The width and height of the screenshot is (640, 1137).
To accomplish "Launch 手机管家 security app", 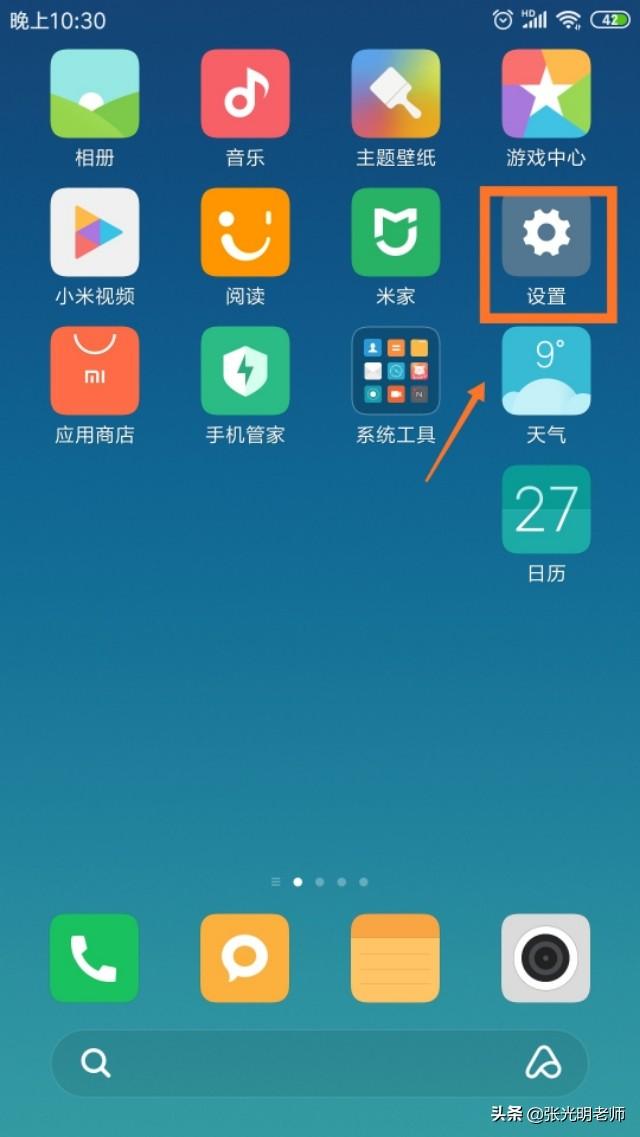I will pyautogui.click(x=245, y=371).
